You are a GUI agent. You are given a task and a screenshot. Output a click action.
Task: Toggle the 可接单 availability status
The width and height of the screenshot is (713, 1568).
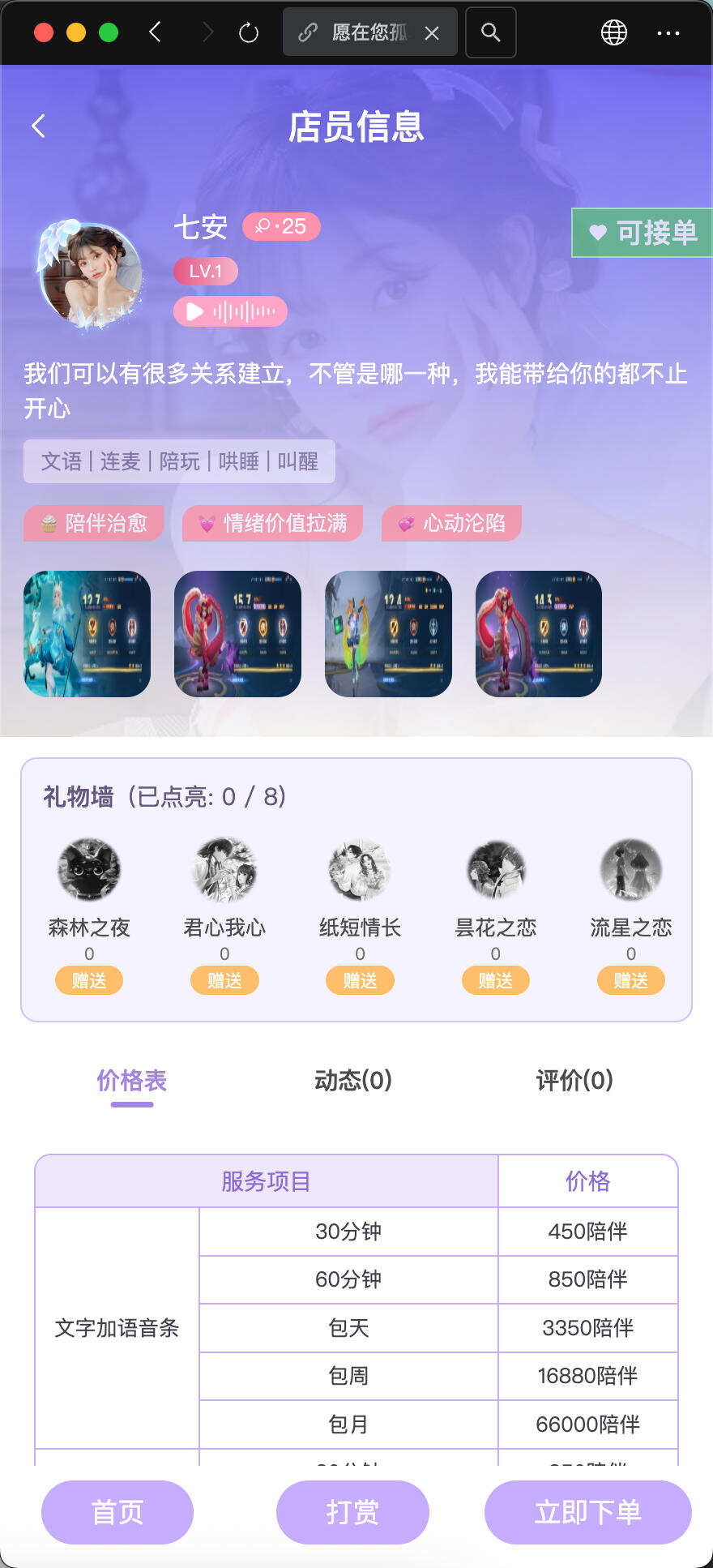[x=643, y=233]
